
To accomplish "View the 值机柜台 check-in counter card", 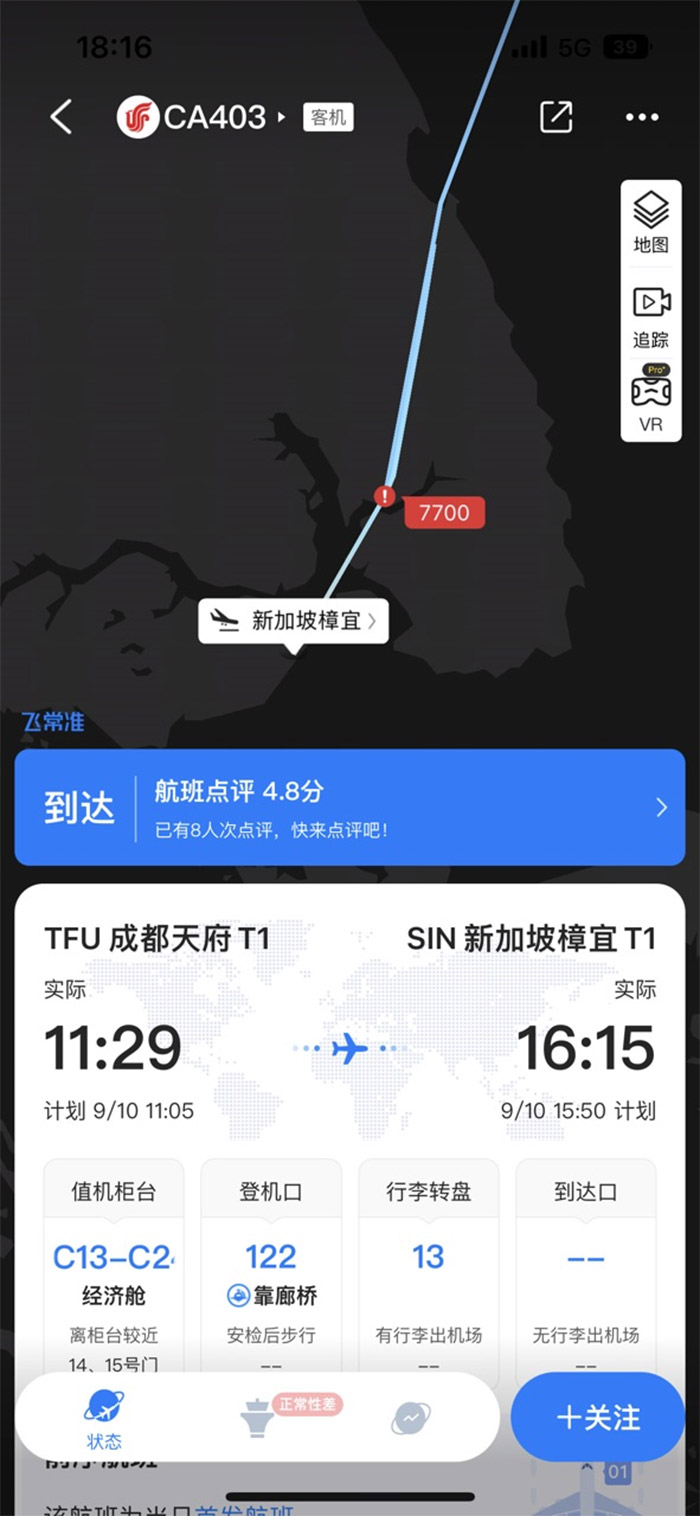I will tap(114, 1265).
